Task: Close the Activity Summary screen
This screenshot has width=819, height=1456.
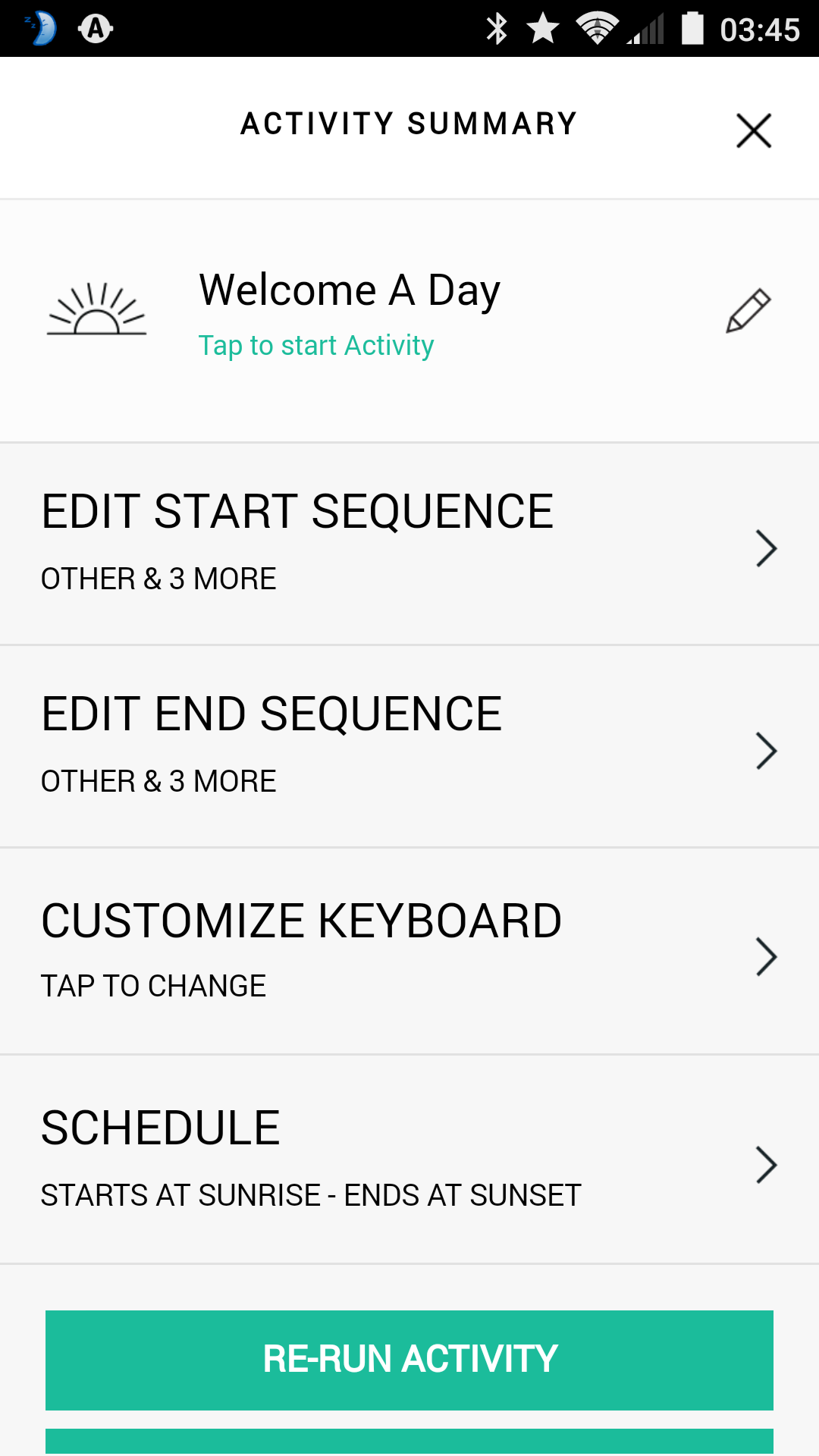Action: pyautogui.click(x=754, y=130)
